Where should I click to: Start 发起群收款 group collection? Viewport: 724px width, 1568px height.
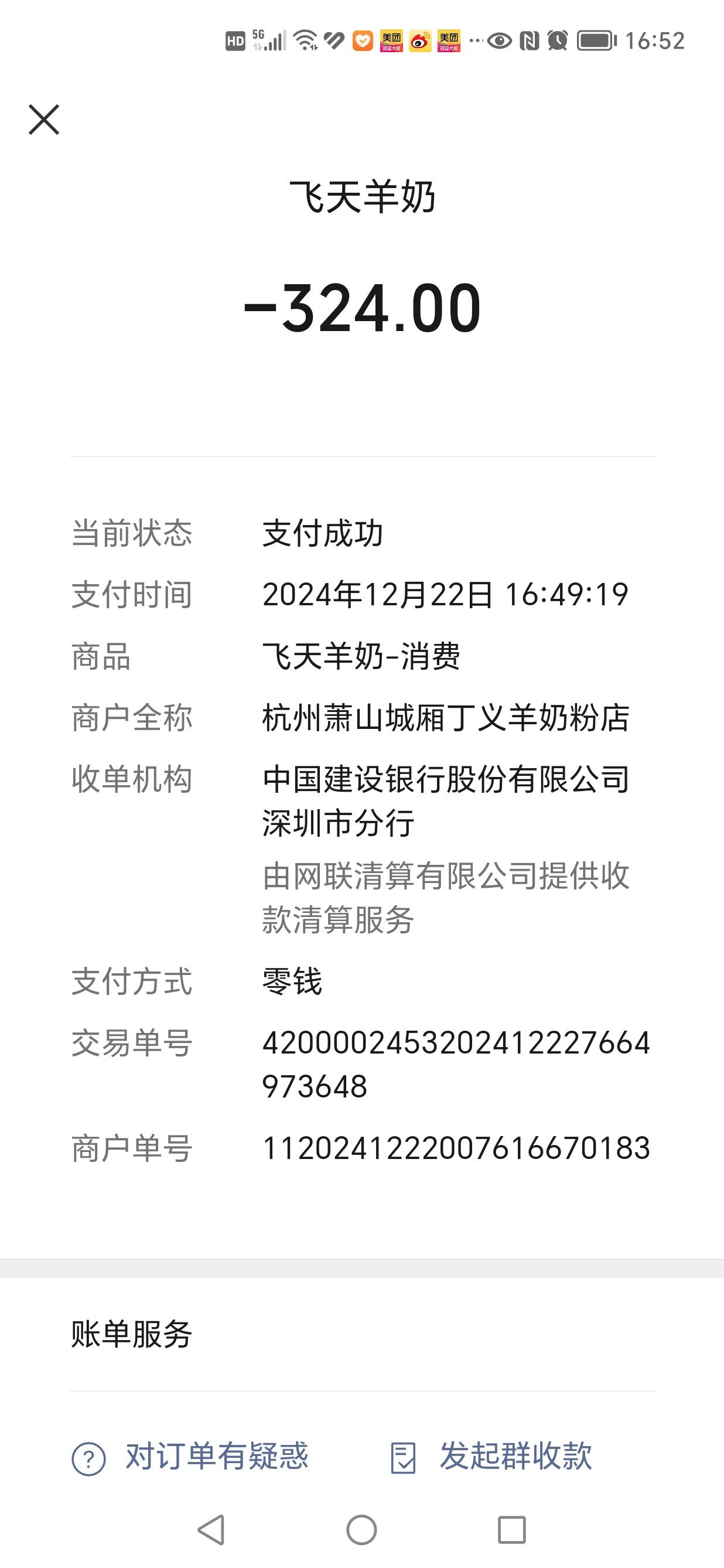pos(491,1458)
